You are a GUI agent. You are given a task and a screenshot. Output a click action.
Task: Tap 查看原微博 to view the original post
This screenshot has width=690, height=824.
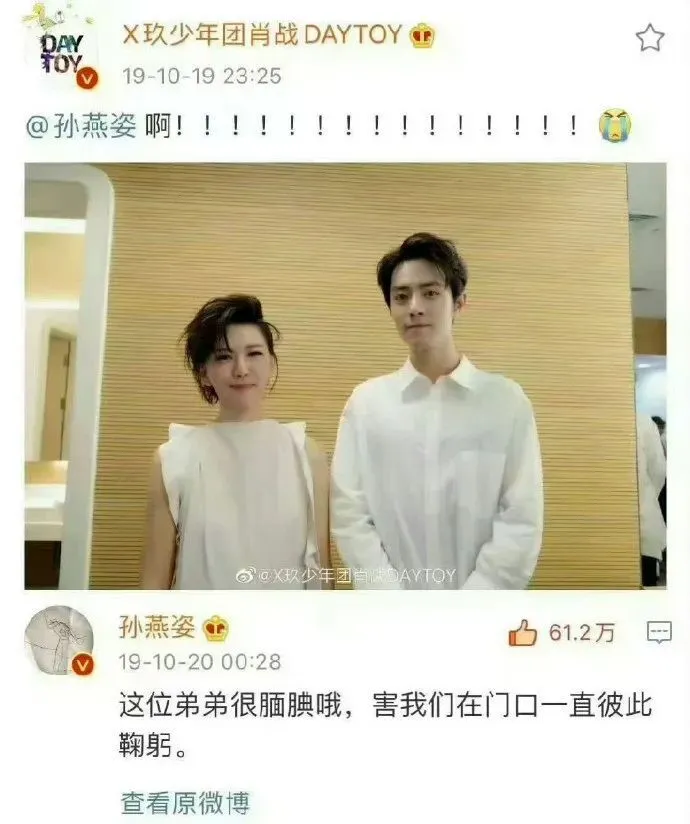click(x=185, y=801)
